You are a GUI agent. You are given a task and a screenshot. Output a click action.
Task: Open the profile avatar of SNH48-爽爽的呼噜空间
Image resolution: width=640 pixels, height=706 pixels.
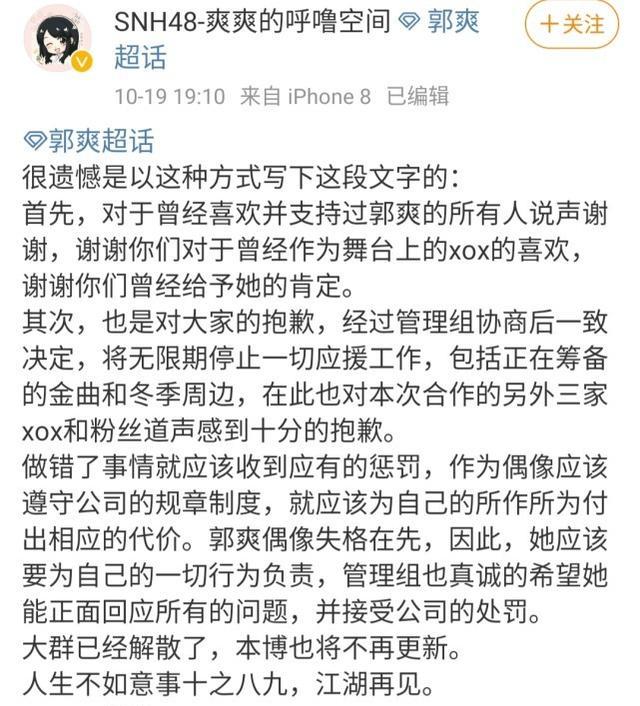(x=57, y=38)
